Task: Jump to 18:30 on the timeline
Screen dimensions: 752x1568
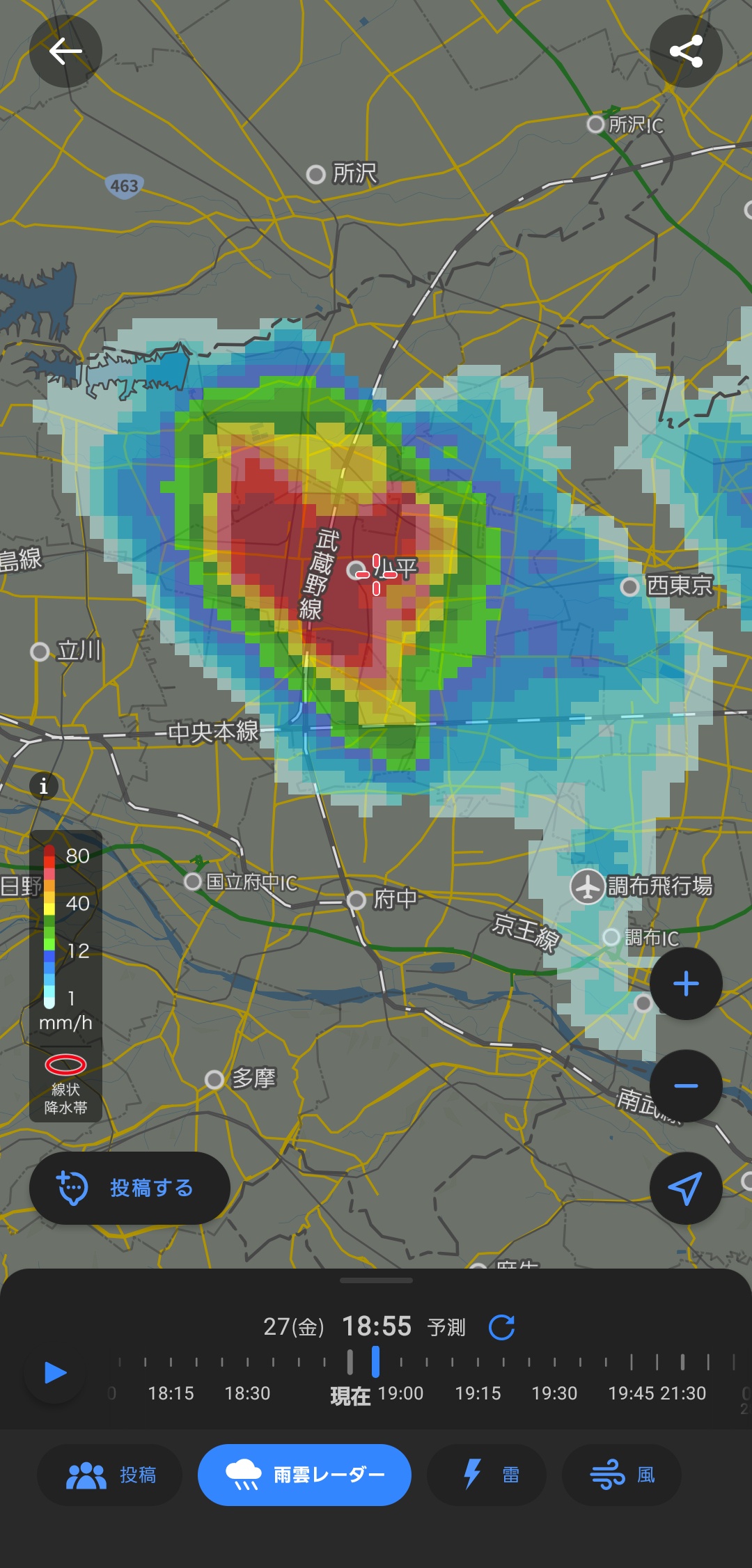Action: (x=247, y=1393)
